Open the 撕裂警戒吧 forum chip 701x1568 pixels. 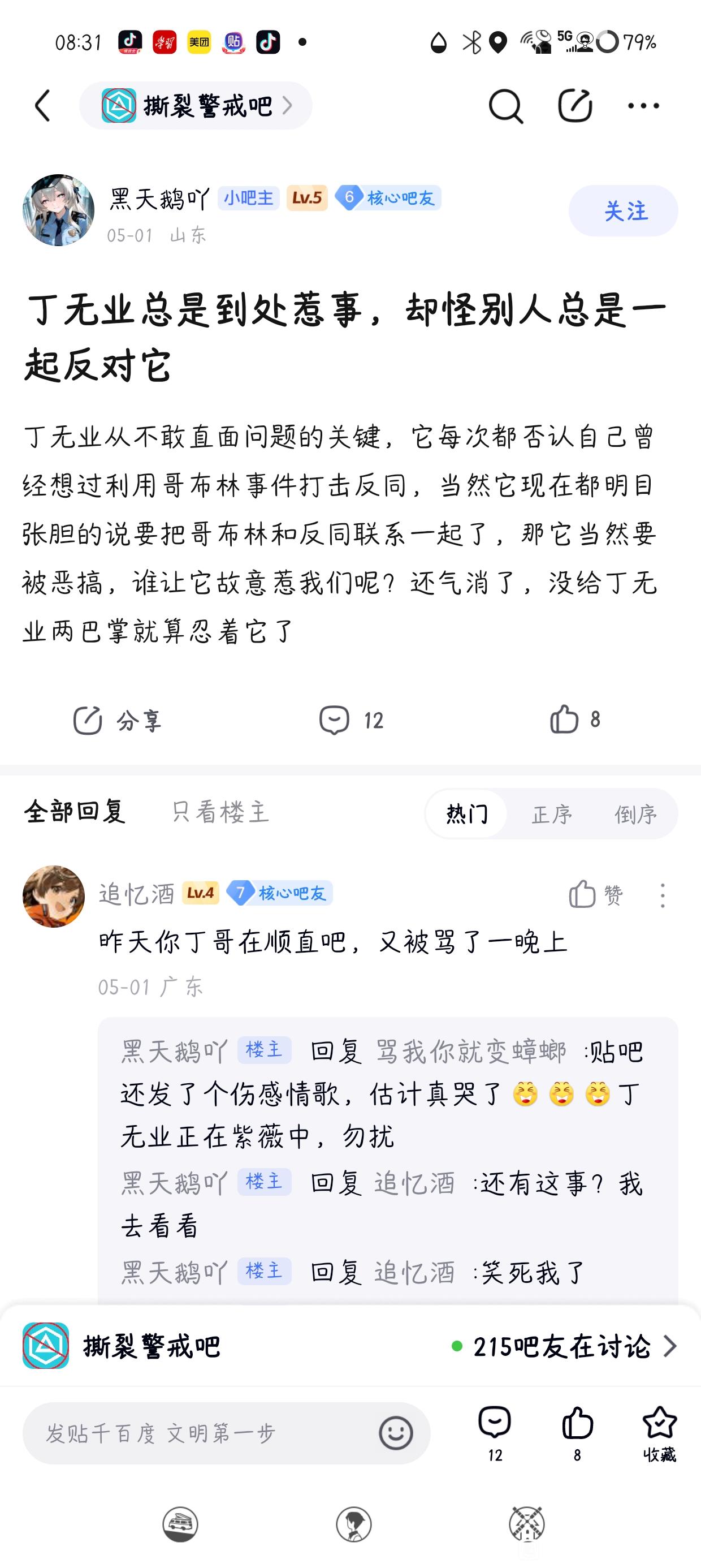pyautogui.click(x=196, y=106)
